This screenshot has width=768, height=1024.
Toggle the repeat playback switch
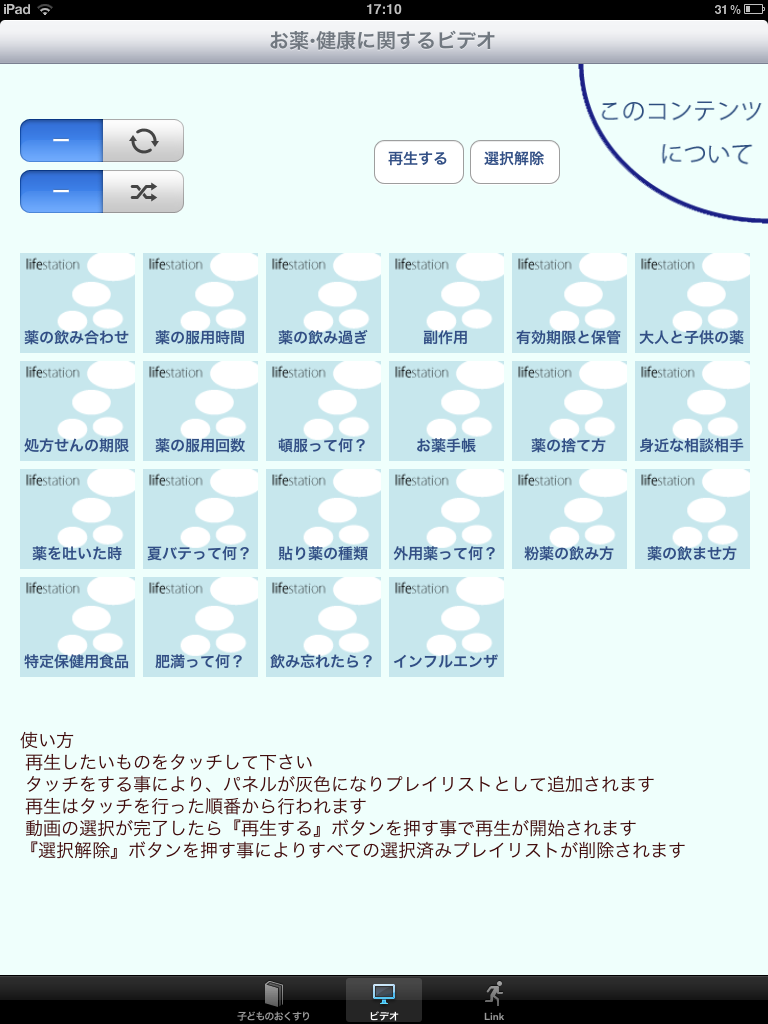tap(102, 141)
